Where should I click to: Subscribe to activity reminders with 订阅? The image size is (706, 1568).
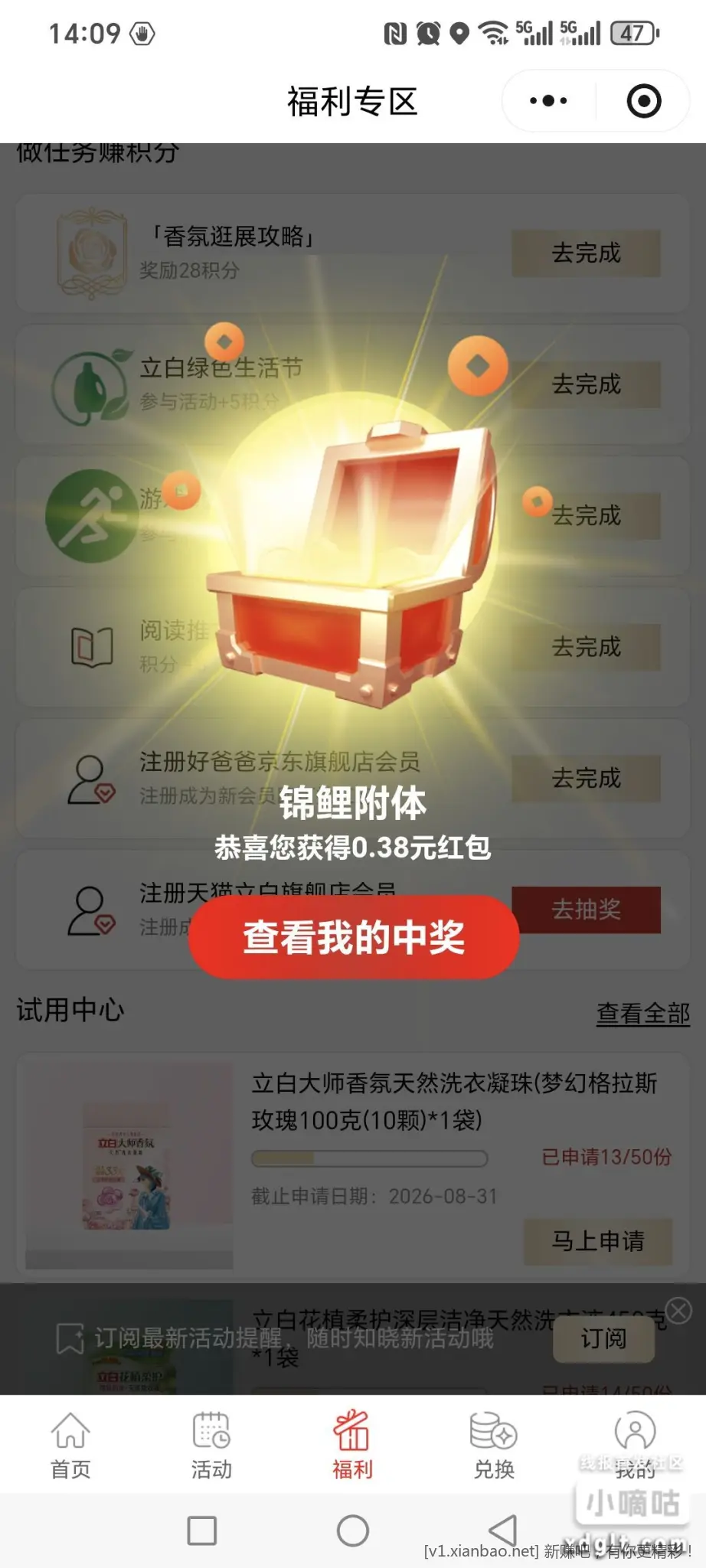click(603, 1338)
